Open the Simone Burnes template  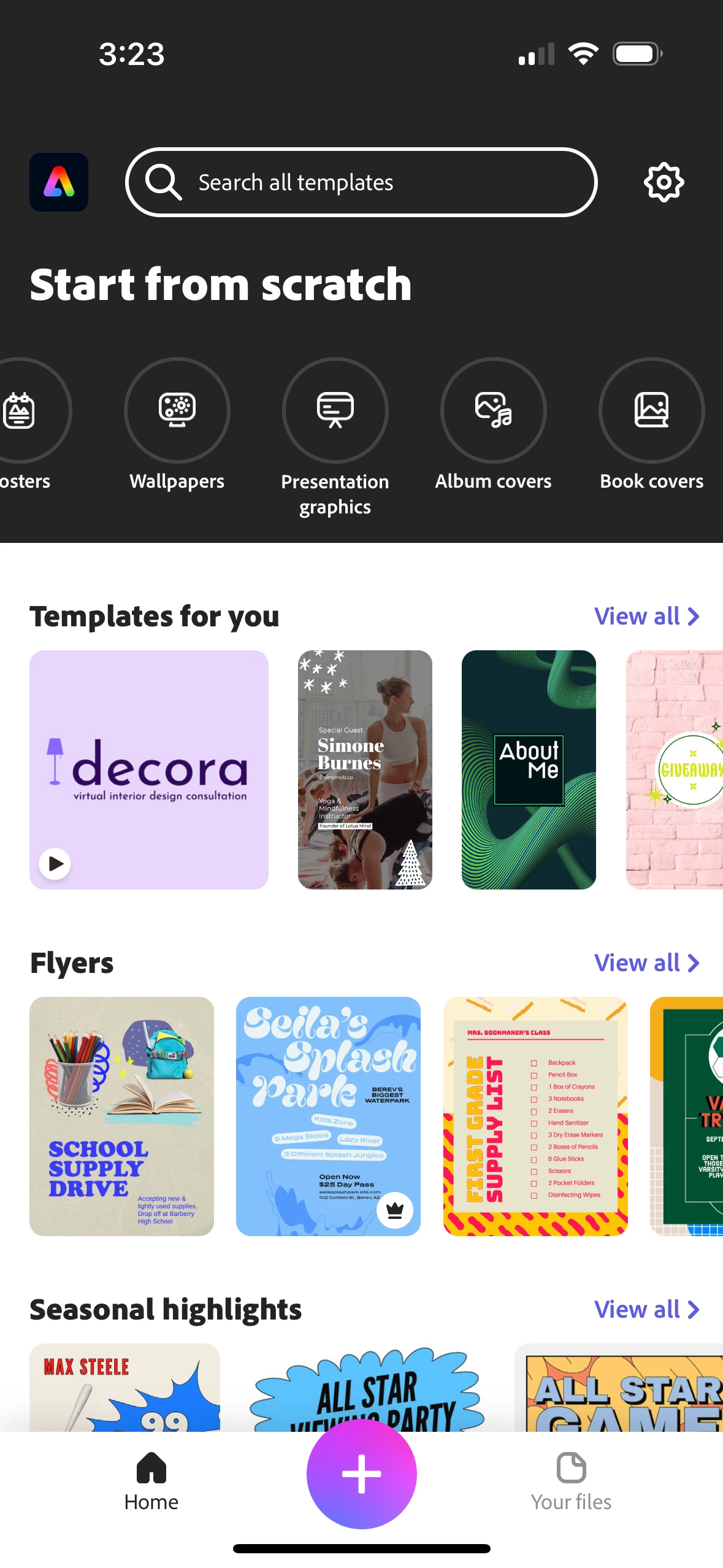365,769
